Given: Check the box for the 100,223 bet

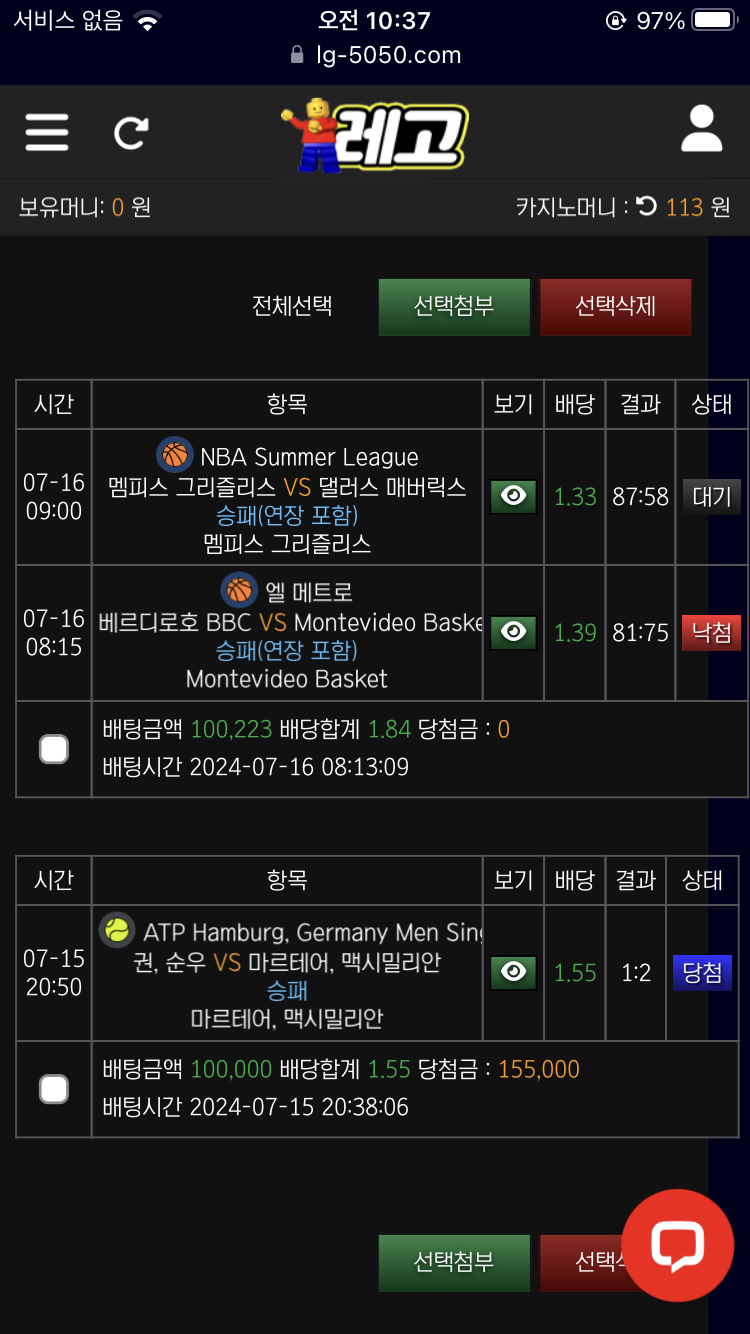Looking at the screenshot, I should (x=54, y=749).
